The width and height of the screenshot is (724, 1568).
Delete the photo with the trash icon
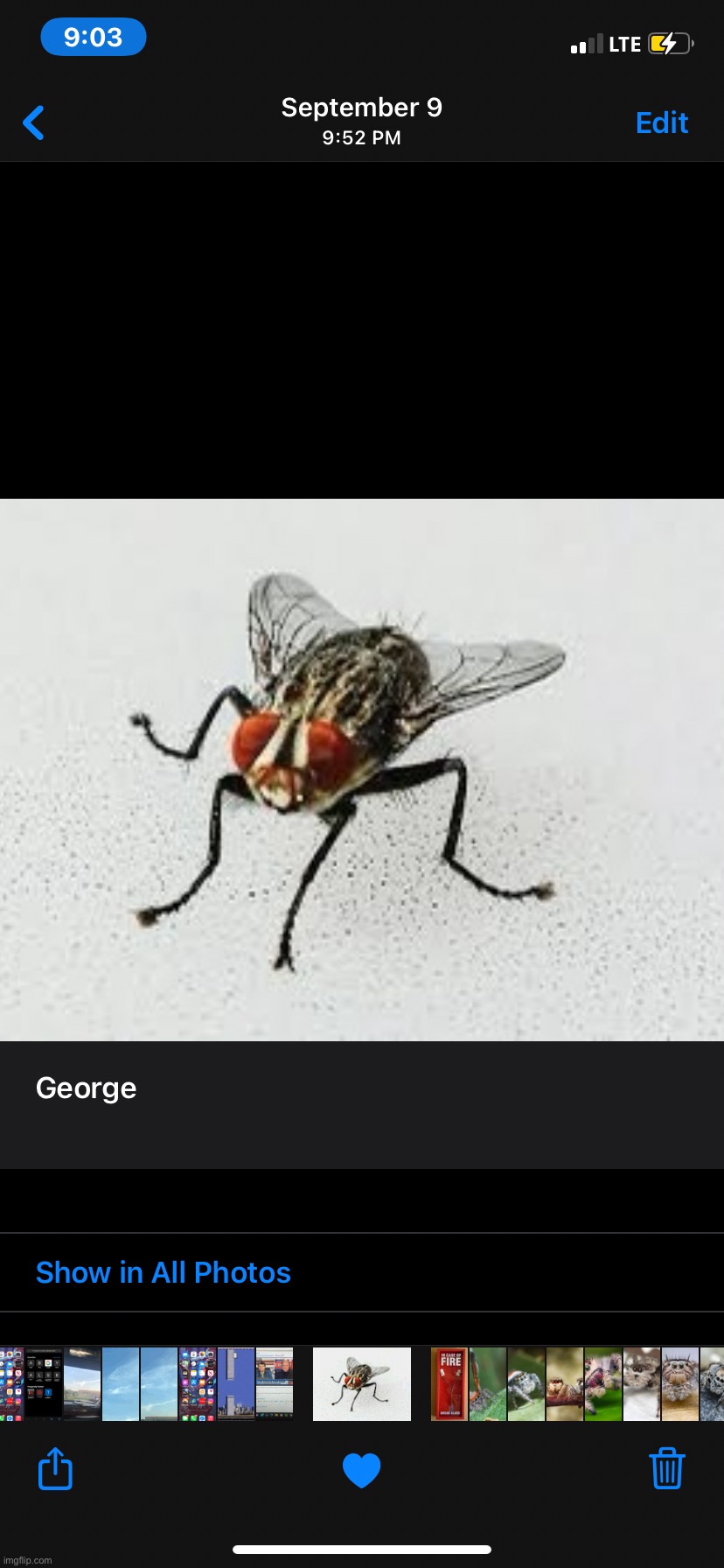666,1469
